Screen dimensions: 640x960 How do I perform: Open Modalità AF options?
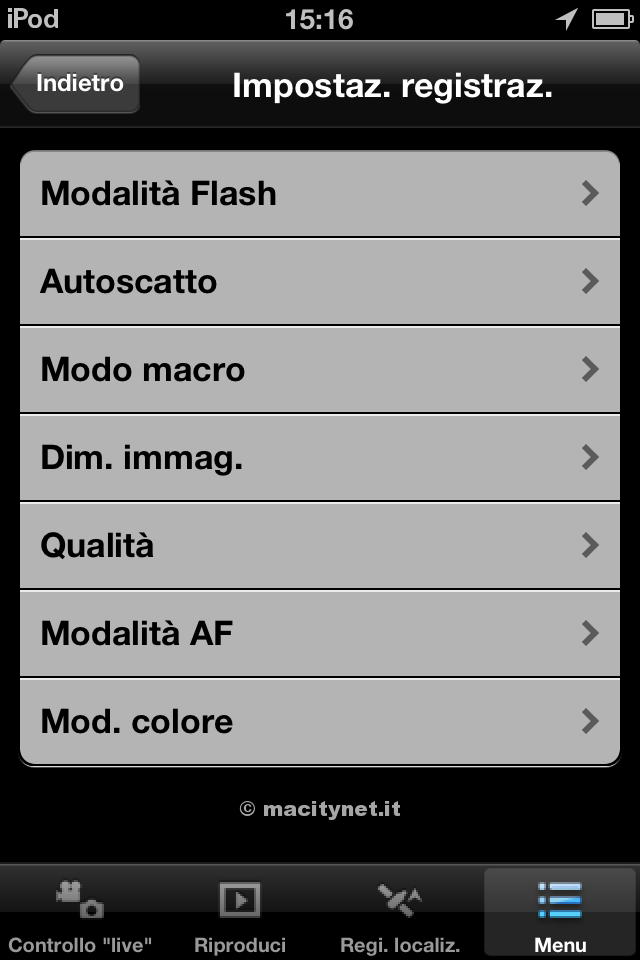320,634
